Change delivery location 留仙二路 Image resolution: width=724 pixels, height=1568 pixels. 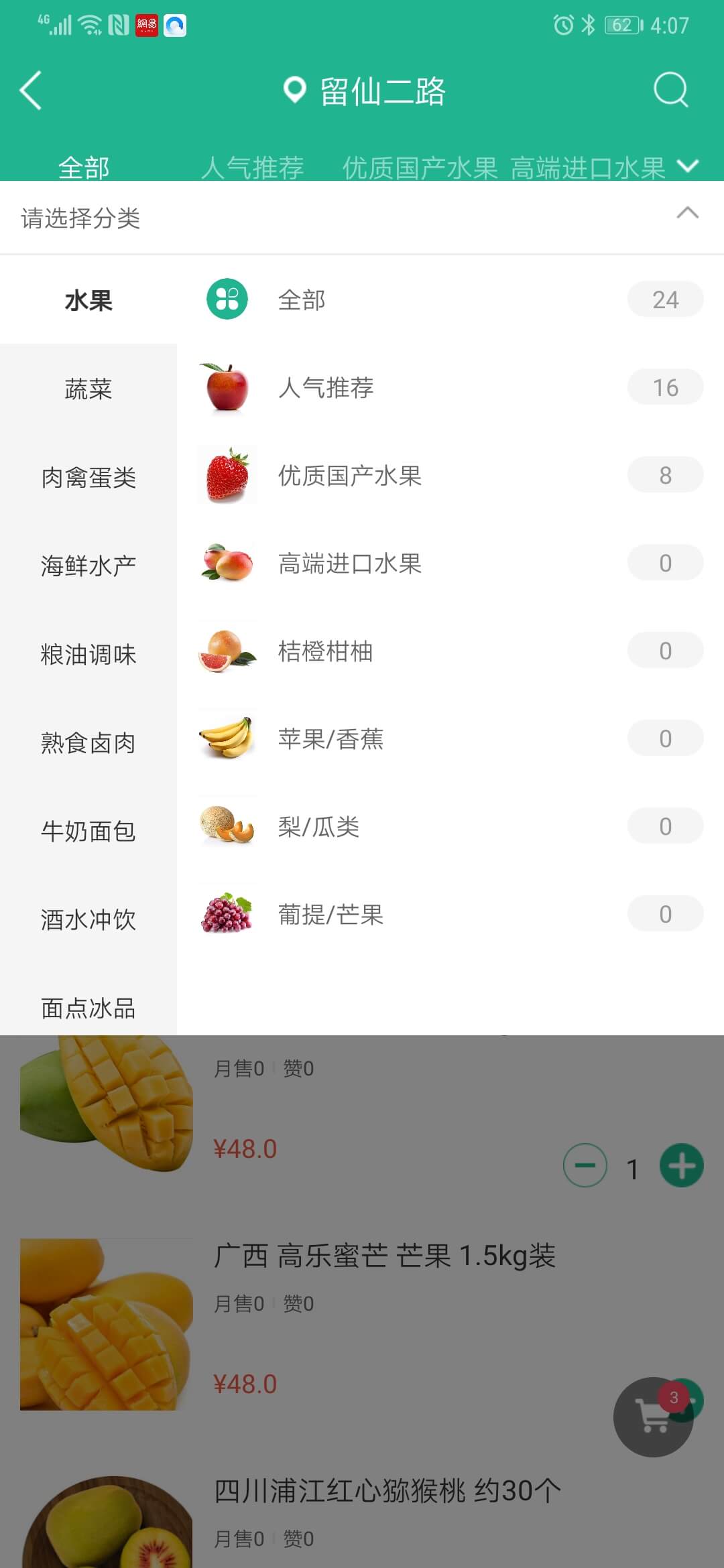point(365,91)
